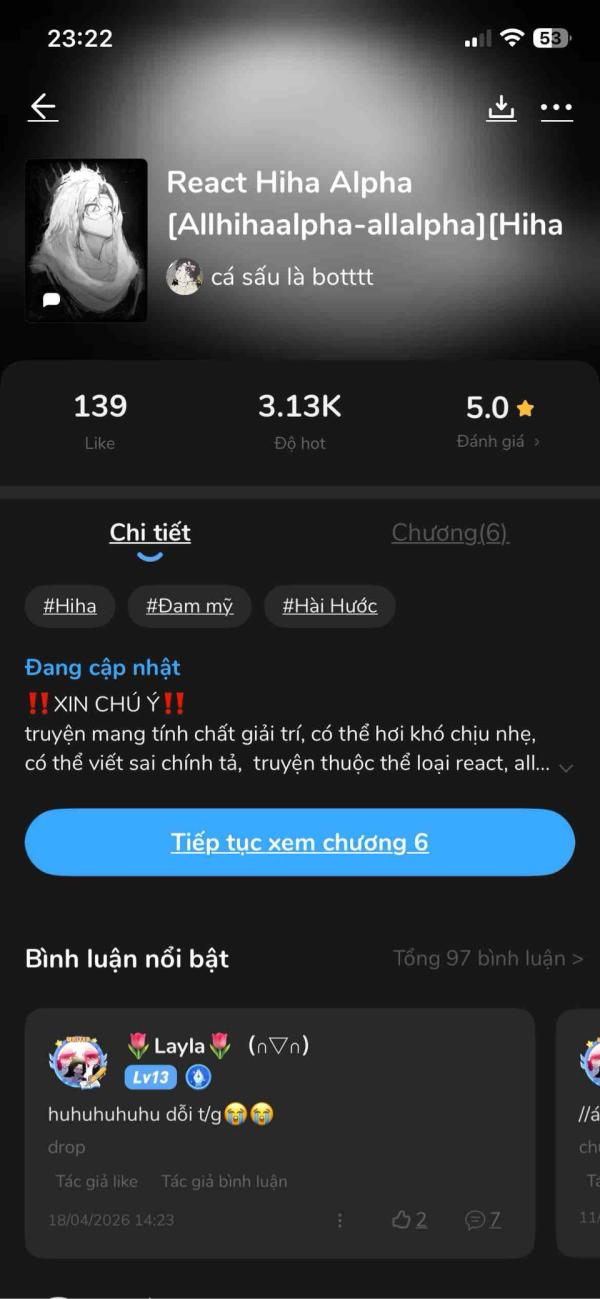
Task: Open author cá sấu là botttt's profile
Action: click(270, 277)
